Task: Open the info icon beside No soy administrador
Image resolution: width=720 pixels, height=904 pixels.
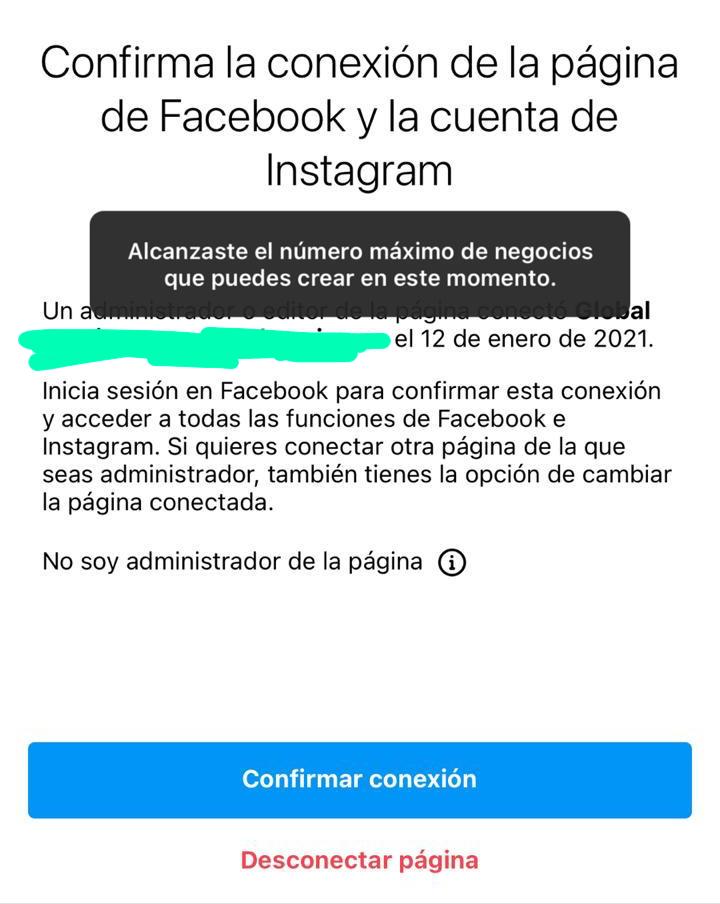Action: pos(452,563)
